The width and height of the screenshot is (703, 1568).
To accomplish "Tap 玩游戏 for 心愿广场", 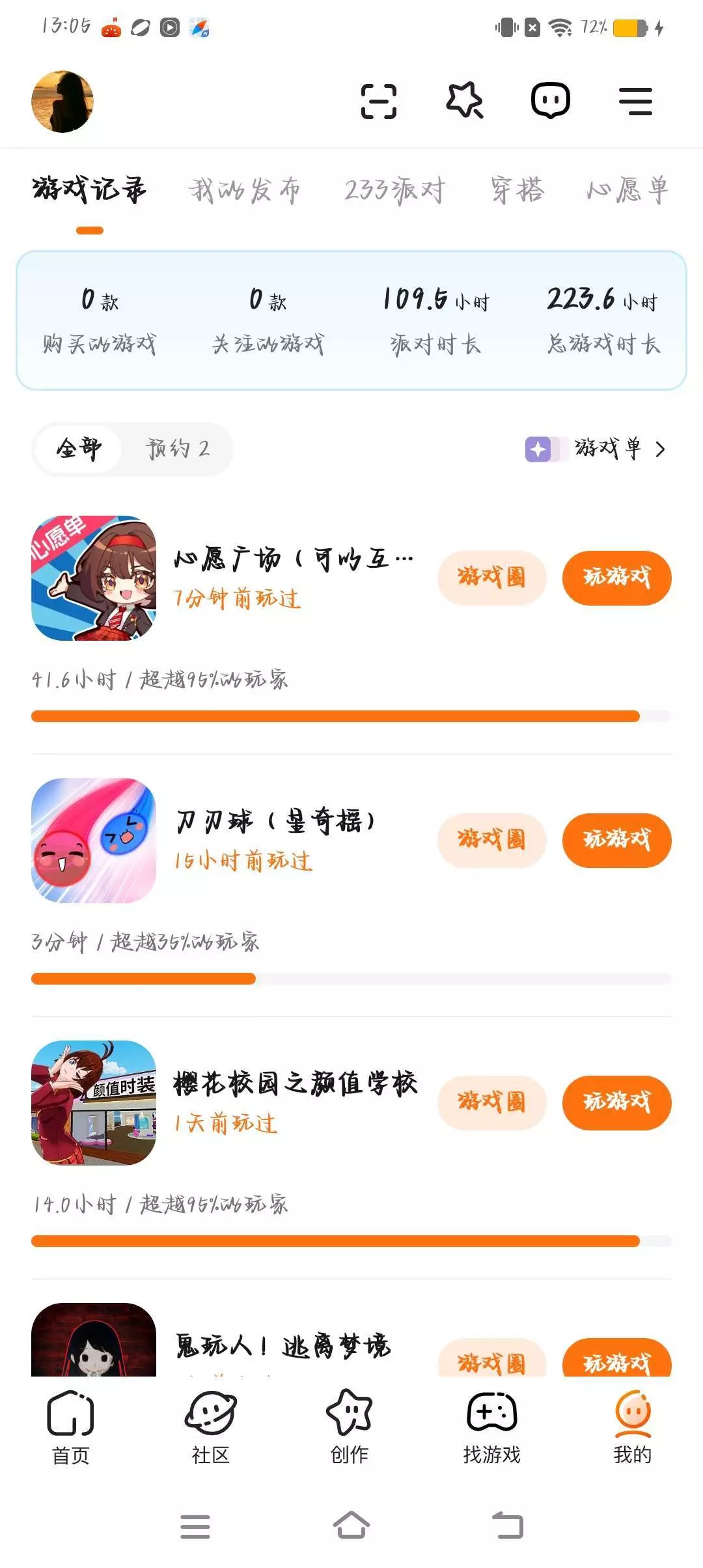I will tap(616, 578).
